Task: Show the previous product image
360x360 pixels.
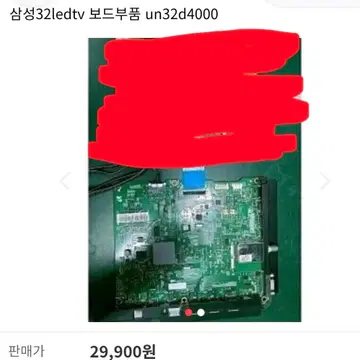Action: point(65,181)
